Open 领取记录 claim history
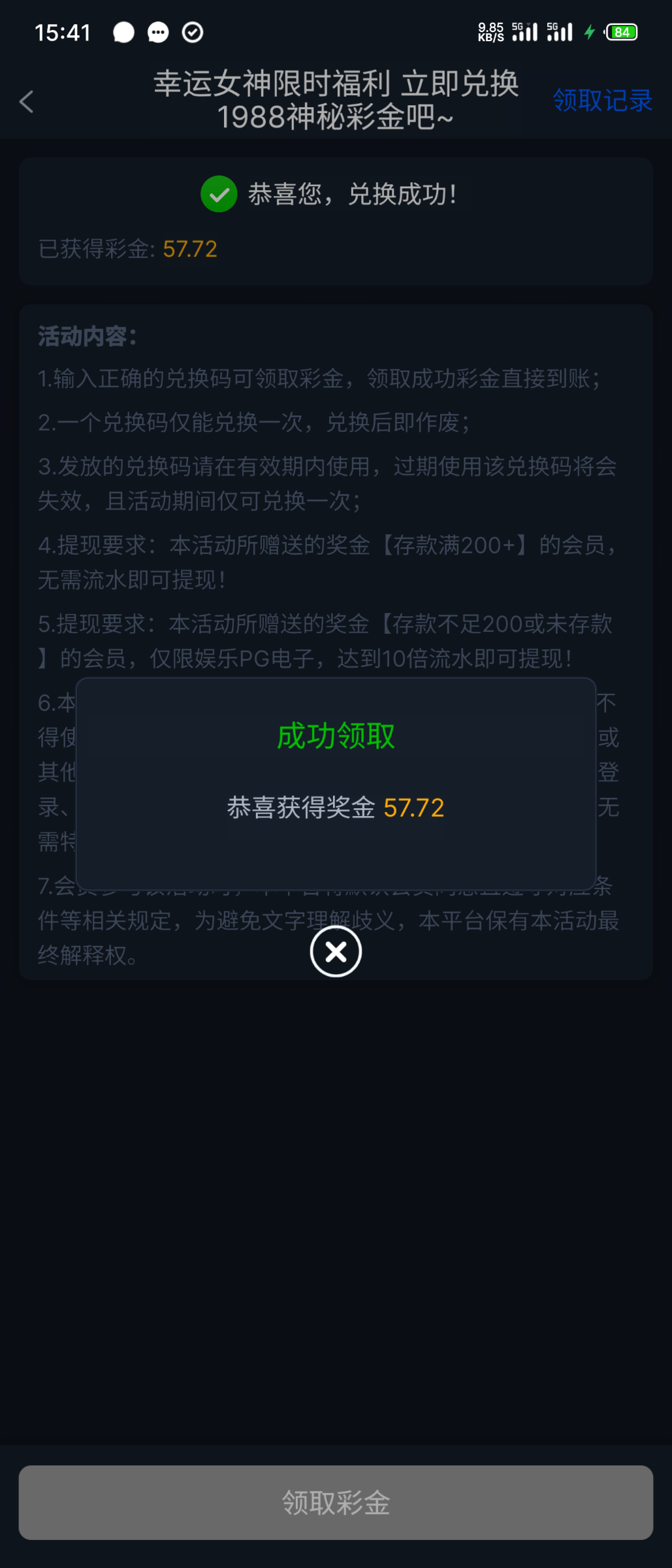672x1568 pixels. pos(602,101)
